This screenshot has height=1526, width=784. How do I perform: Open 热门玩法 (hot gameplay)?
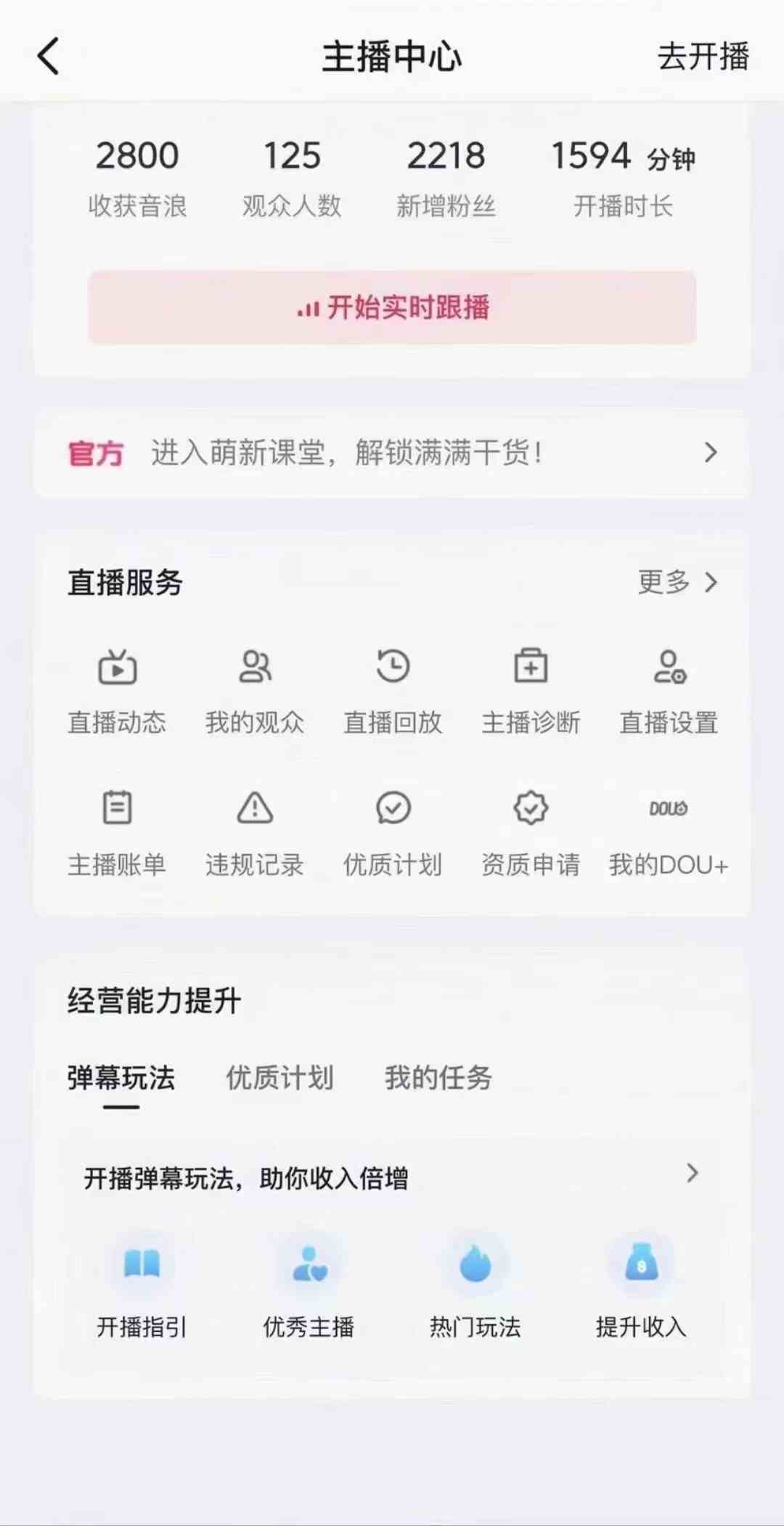click(474, 1289)
